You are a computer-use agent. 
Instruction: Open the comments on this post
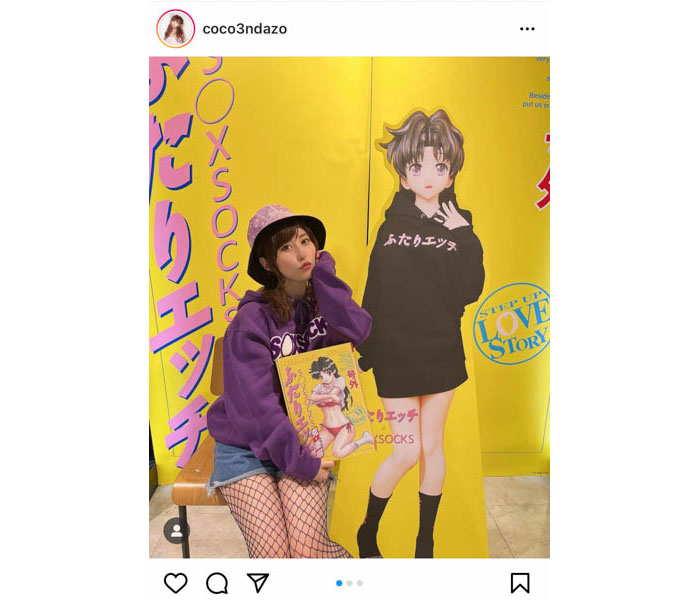[x=216, y=582]
